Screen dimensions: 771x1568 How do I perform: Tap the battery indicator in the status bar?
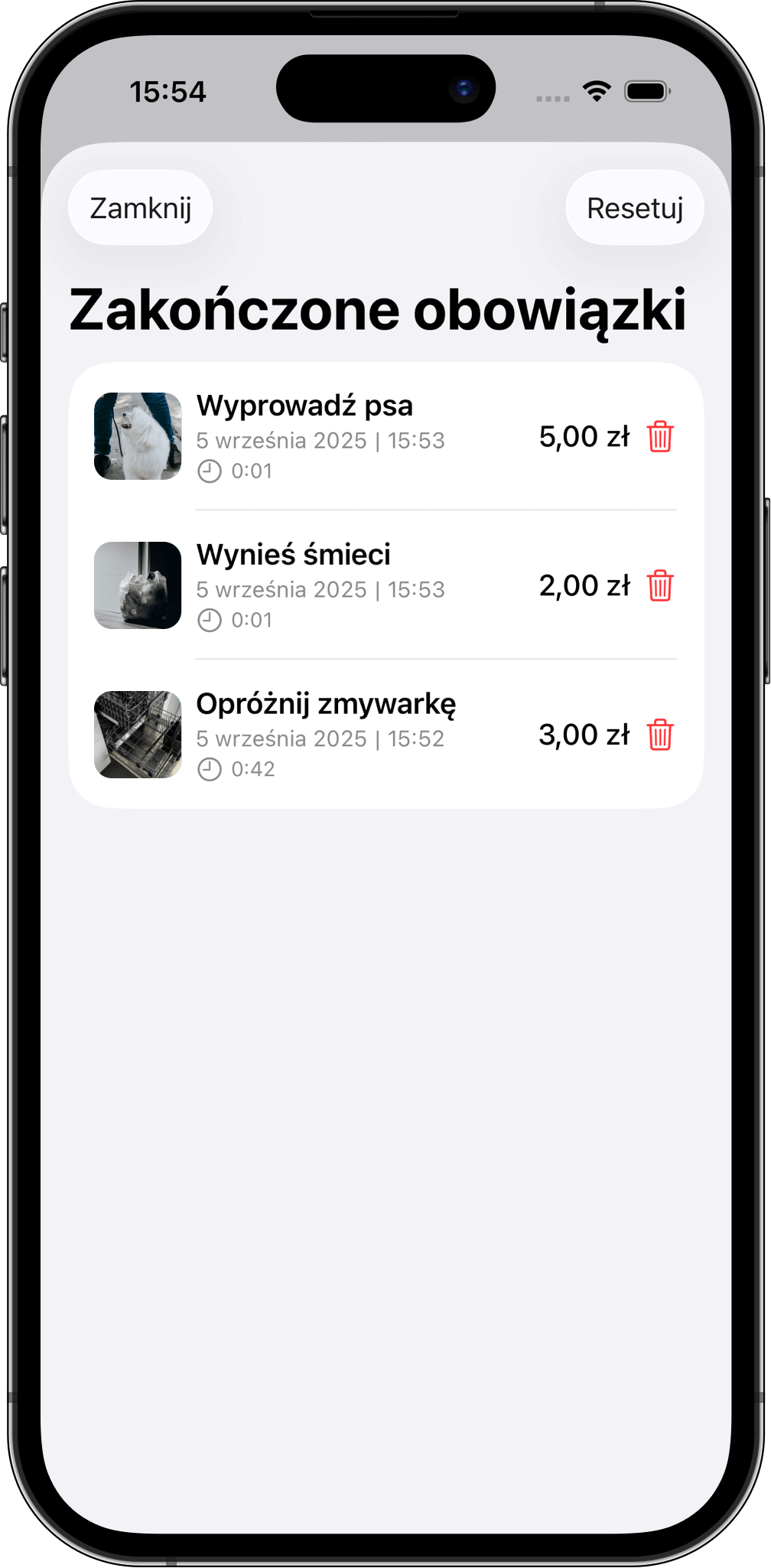coord(647,90)
